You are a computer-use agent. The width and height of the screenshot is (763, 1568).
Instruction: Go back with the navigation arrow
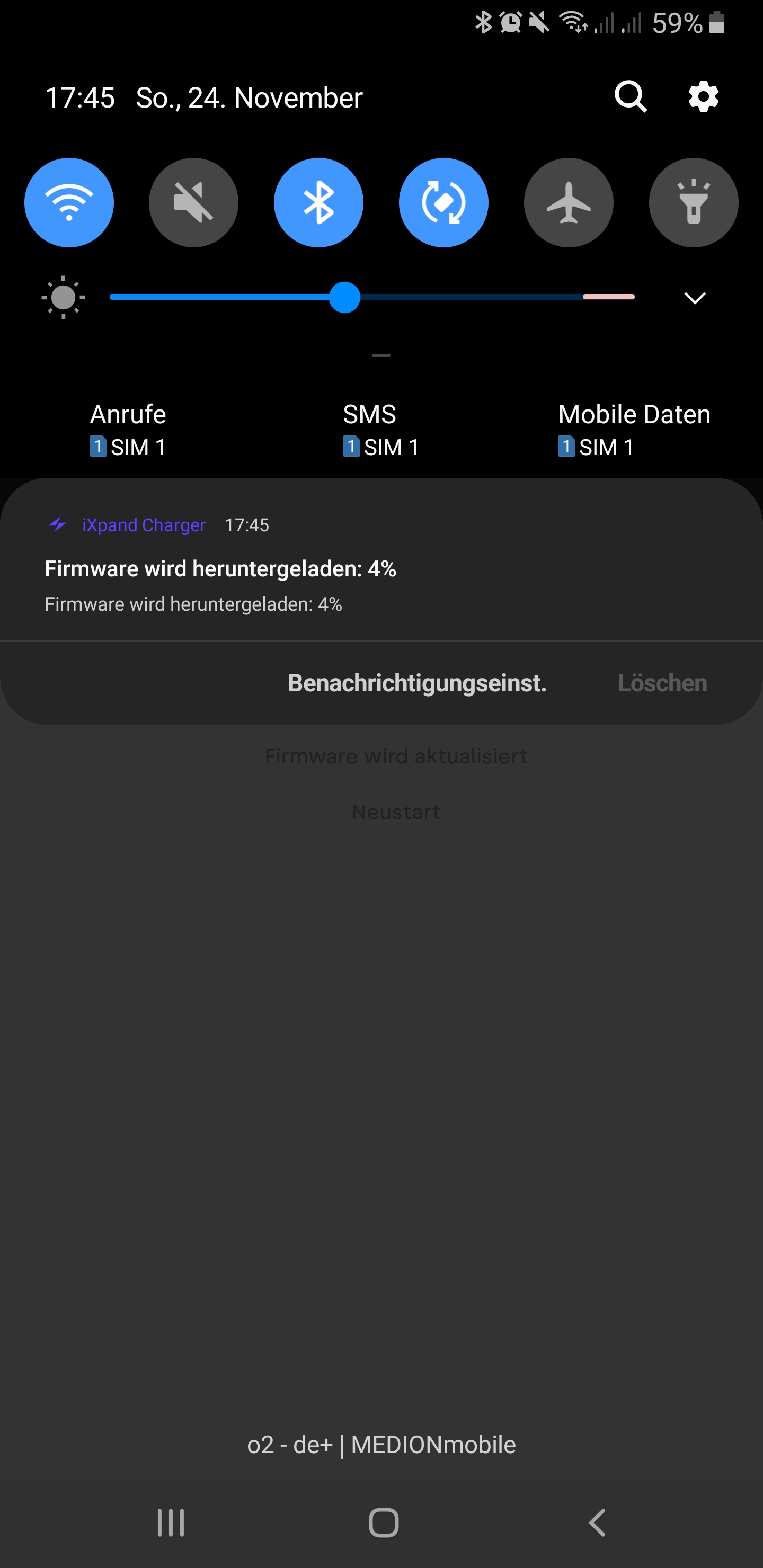click(597, 1522)
